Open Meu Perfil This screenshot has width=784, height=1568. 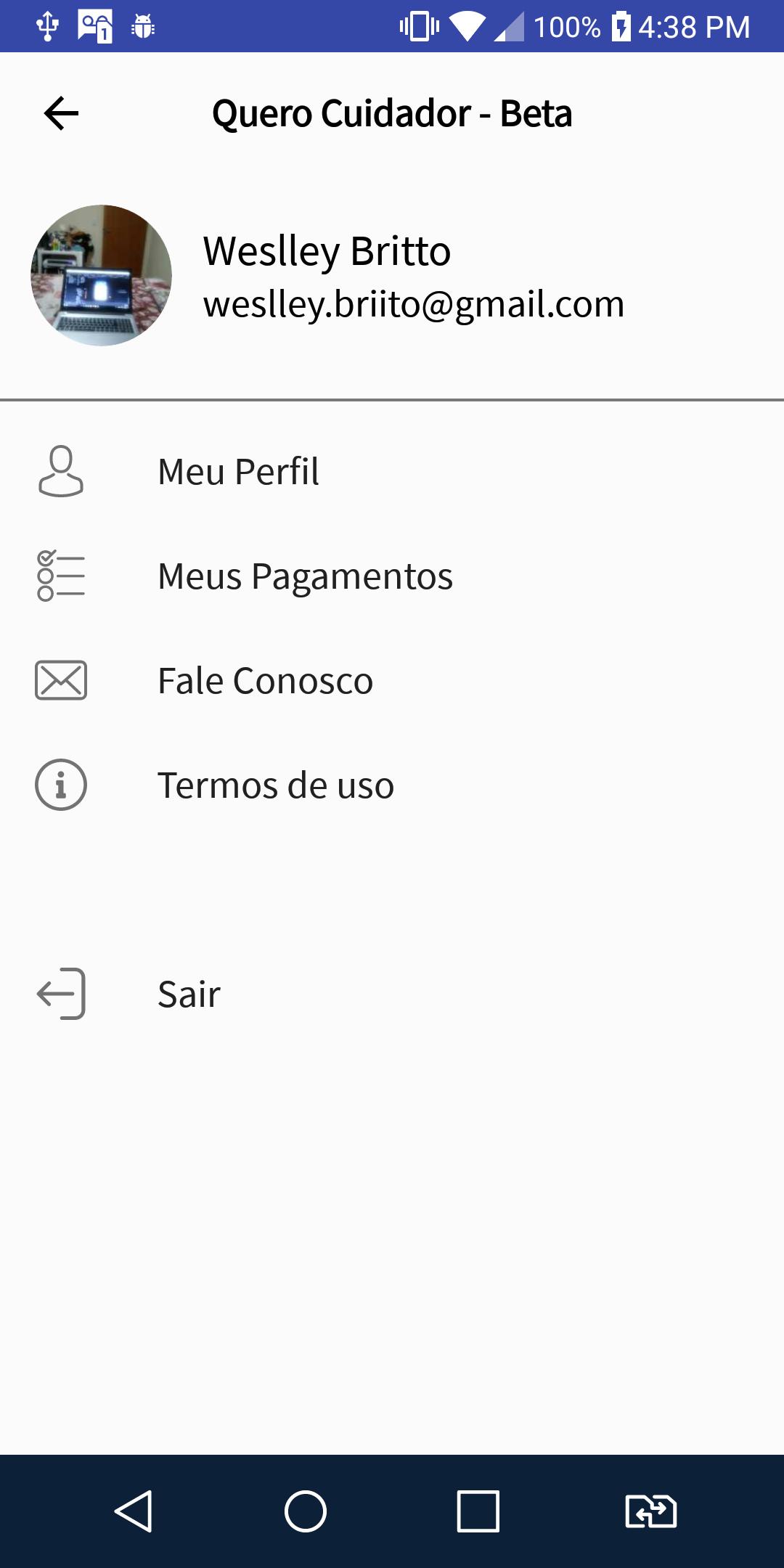click(392, 471)
